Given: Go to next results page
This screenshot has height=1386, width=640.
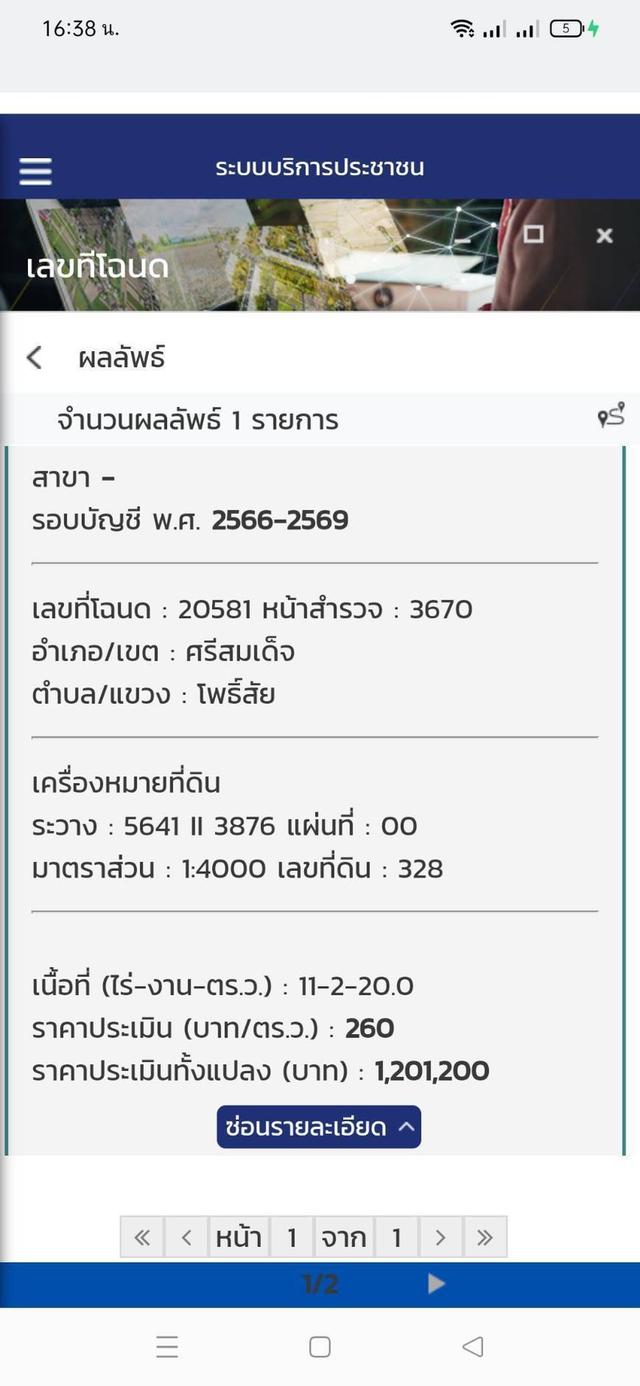Looking at the screenshot, I should (x=440, y=1238).
